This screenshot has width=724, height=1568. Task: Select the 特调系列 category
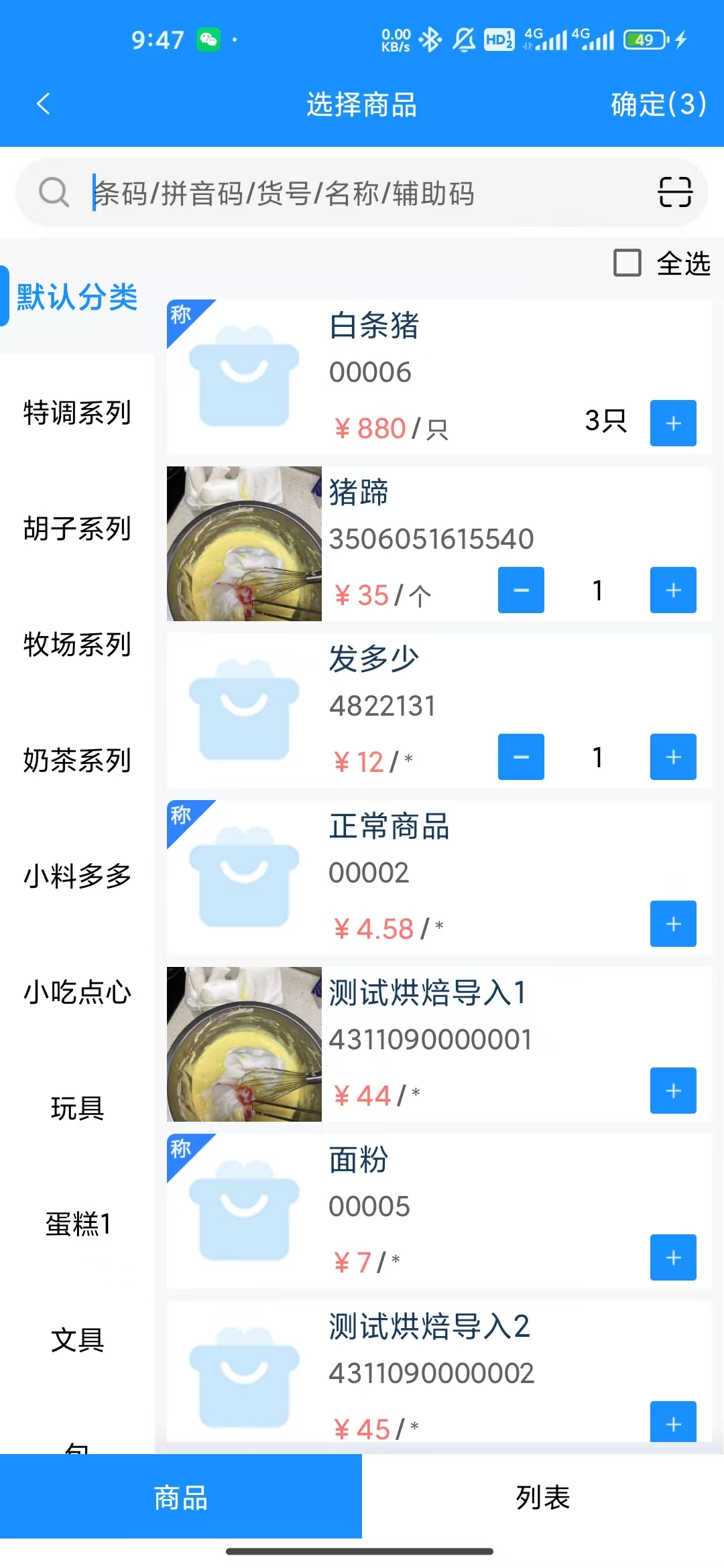pyautogui.click(x=77, y=412)
